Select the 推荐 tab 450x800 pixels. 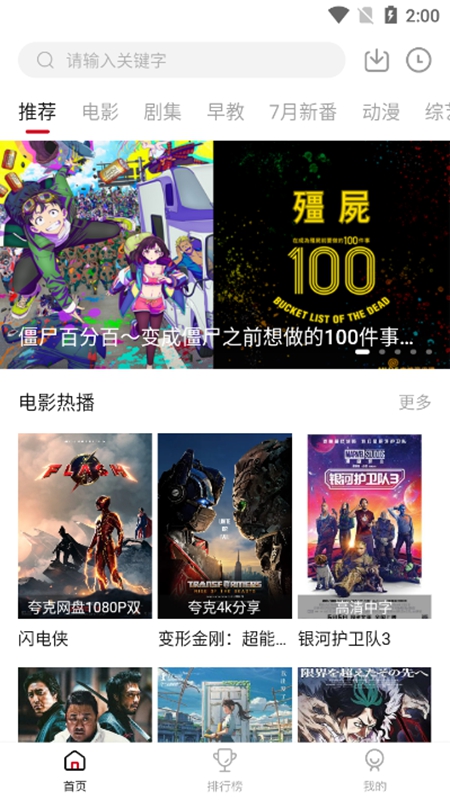[x=37, y=112]
